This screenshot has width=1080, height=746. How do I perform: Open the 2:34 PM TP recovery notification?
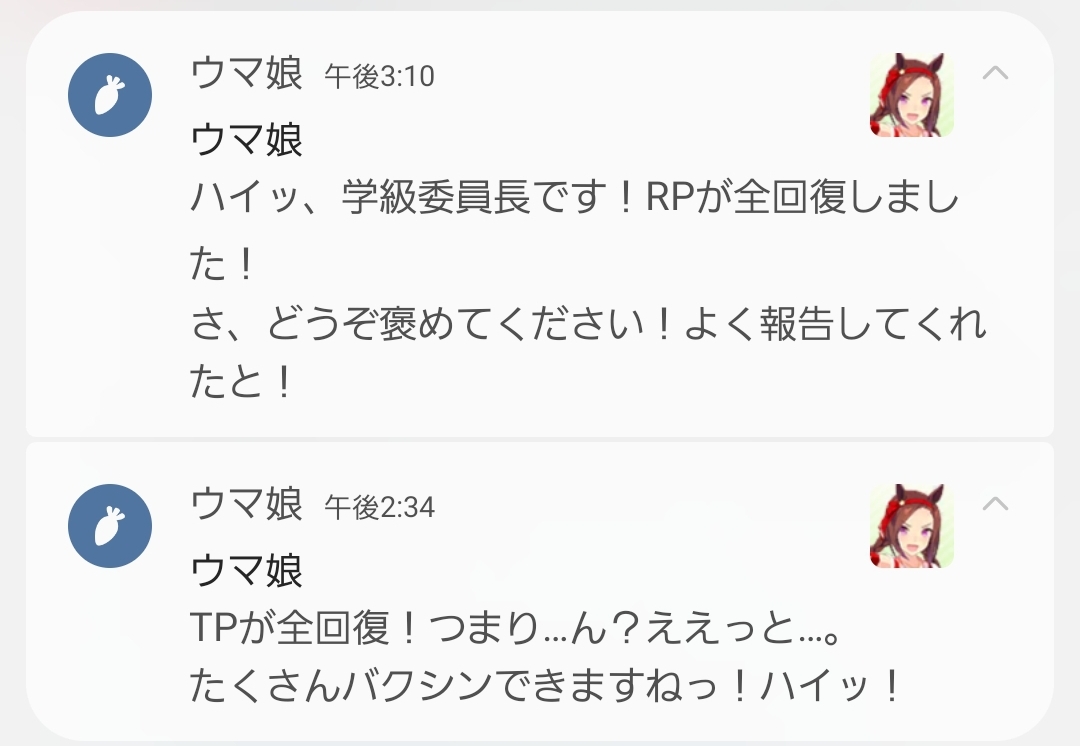click(x=545, y=655)
